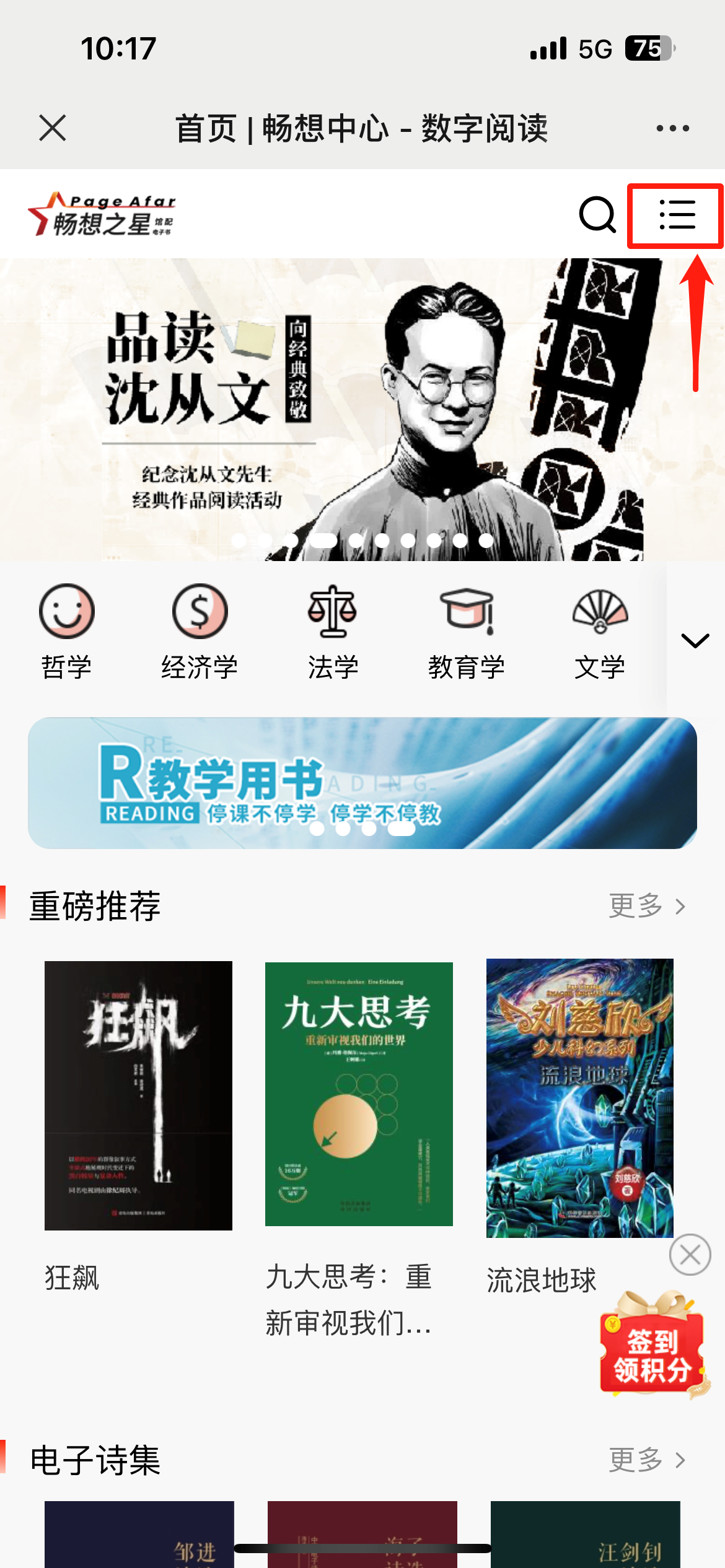This screenshot has width=725, height=1568.
Task: Open the book 流浪地球
Action: point(579,1097)
